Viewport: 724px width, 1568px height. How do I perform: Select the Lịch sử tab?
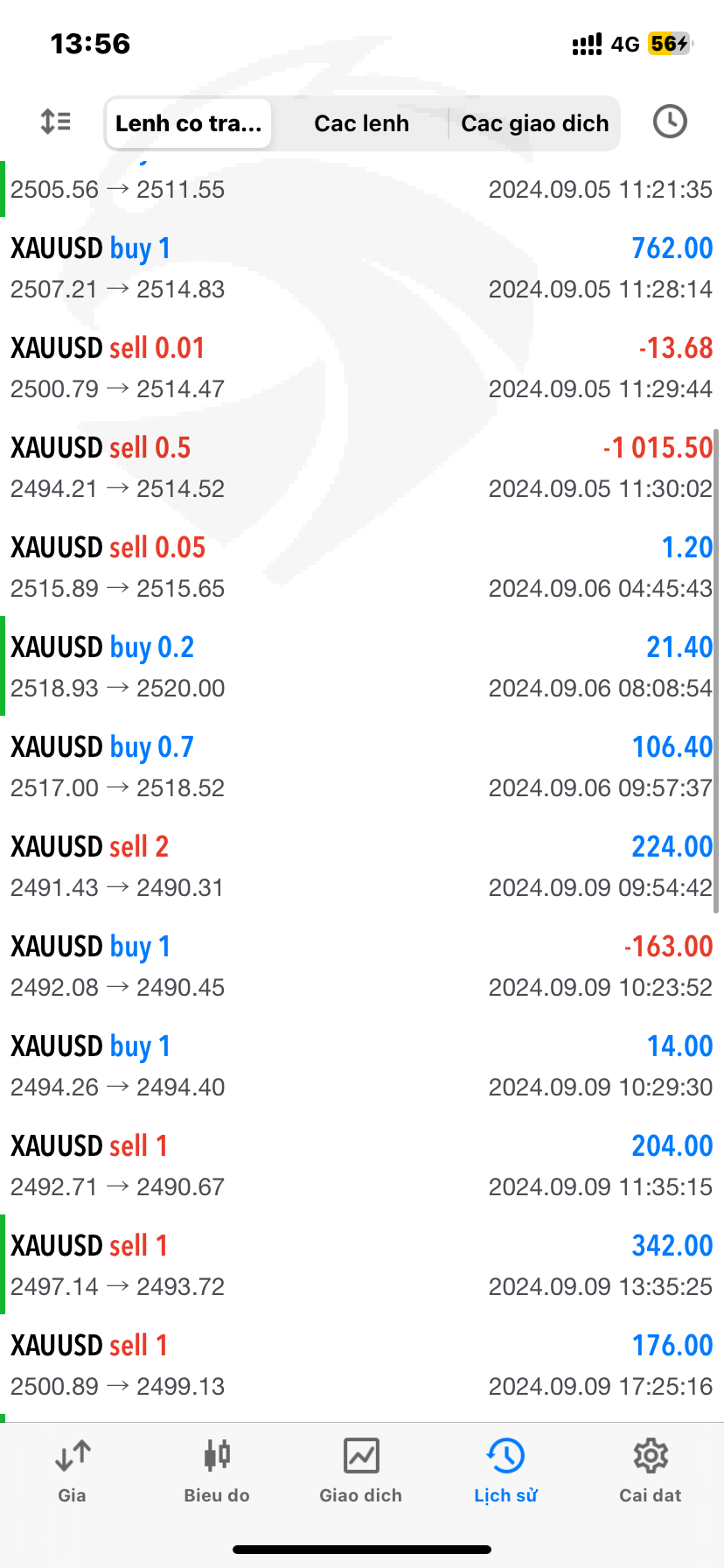point(505,1472)
